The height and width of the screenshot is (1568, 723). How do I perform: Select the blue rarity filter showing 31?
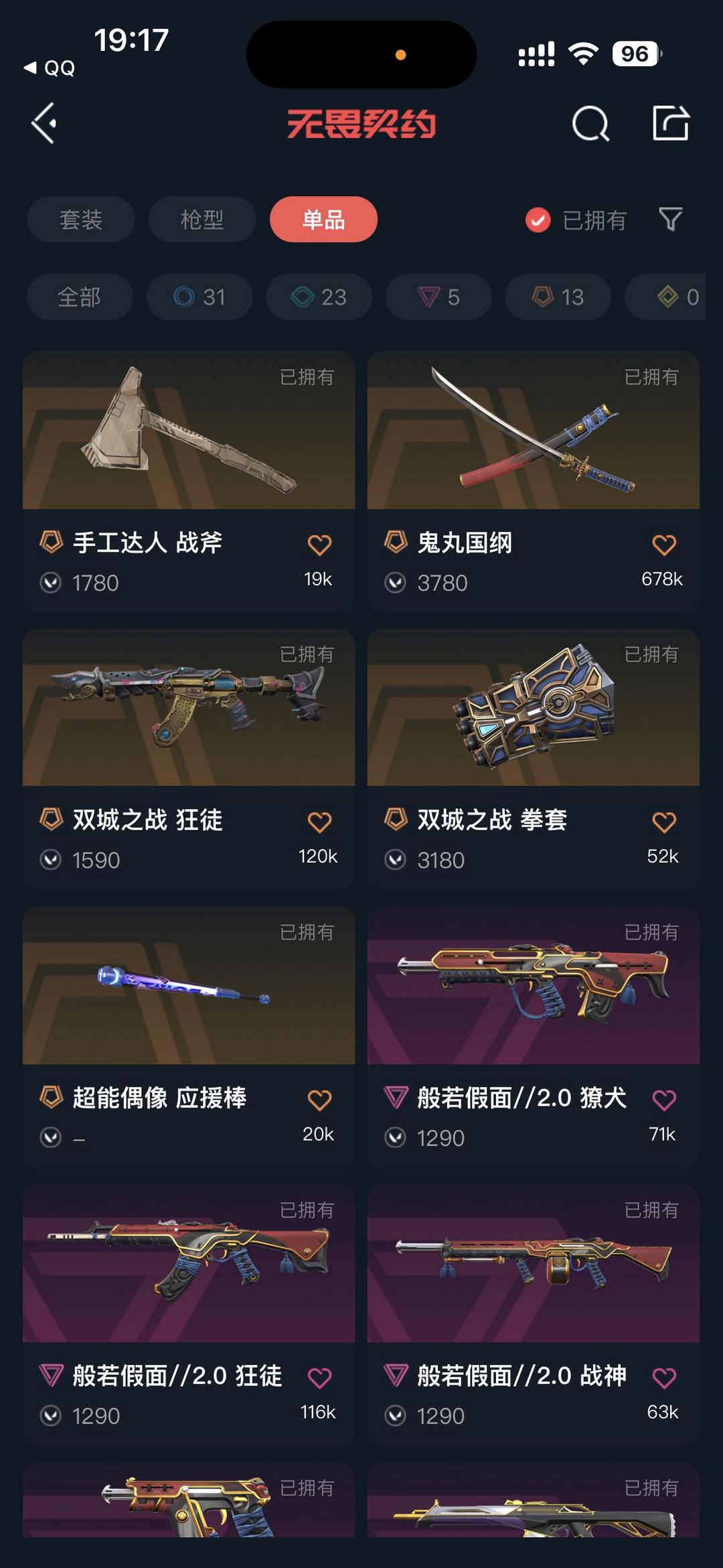pyautogui.click(x=199, y=297)
